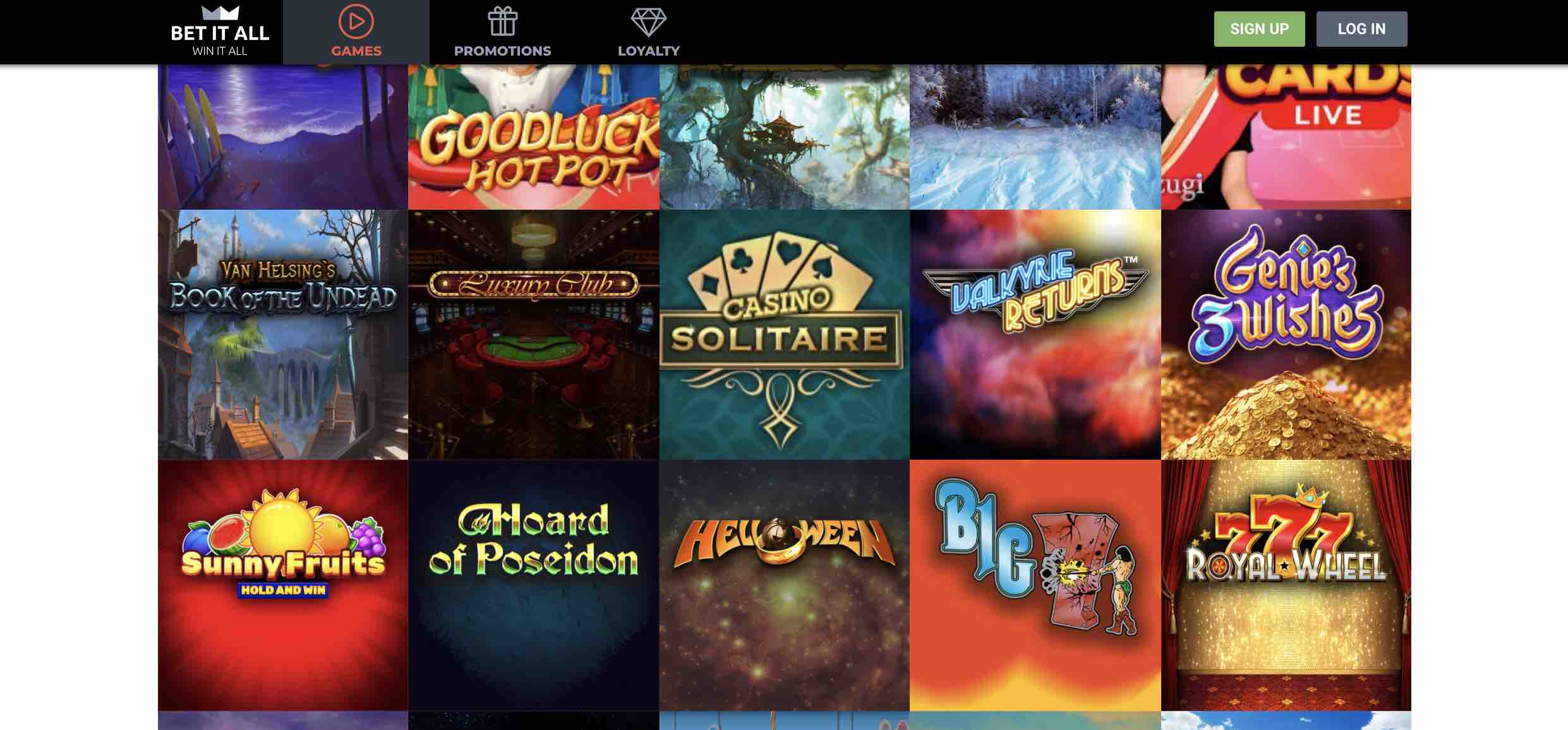Open the Promotions tab

(x=502, y=32)
